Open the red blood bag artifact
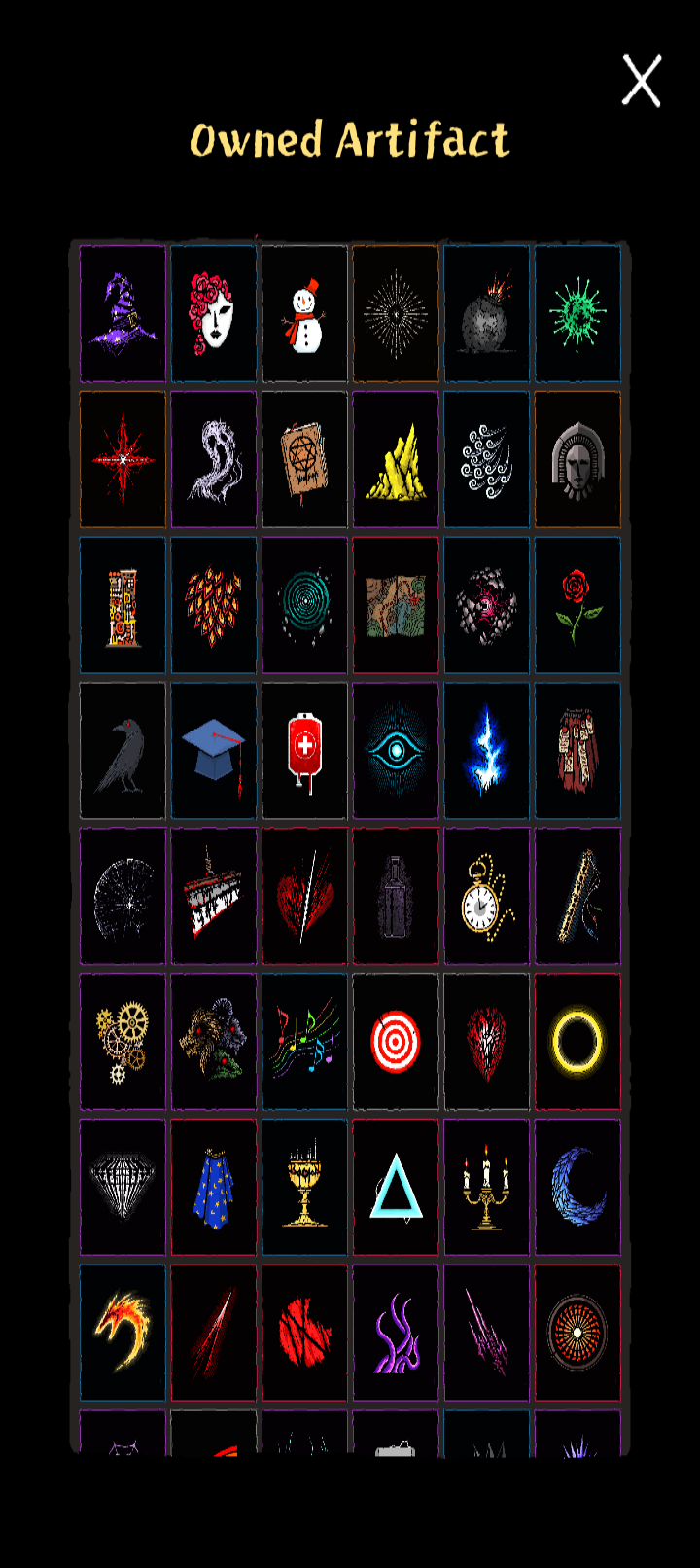 (304, 751)
